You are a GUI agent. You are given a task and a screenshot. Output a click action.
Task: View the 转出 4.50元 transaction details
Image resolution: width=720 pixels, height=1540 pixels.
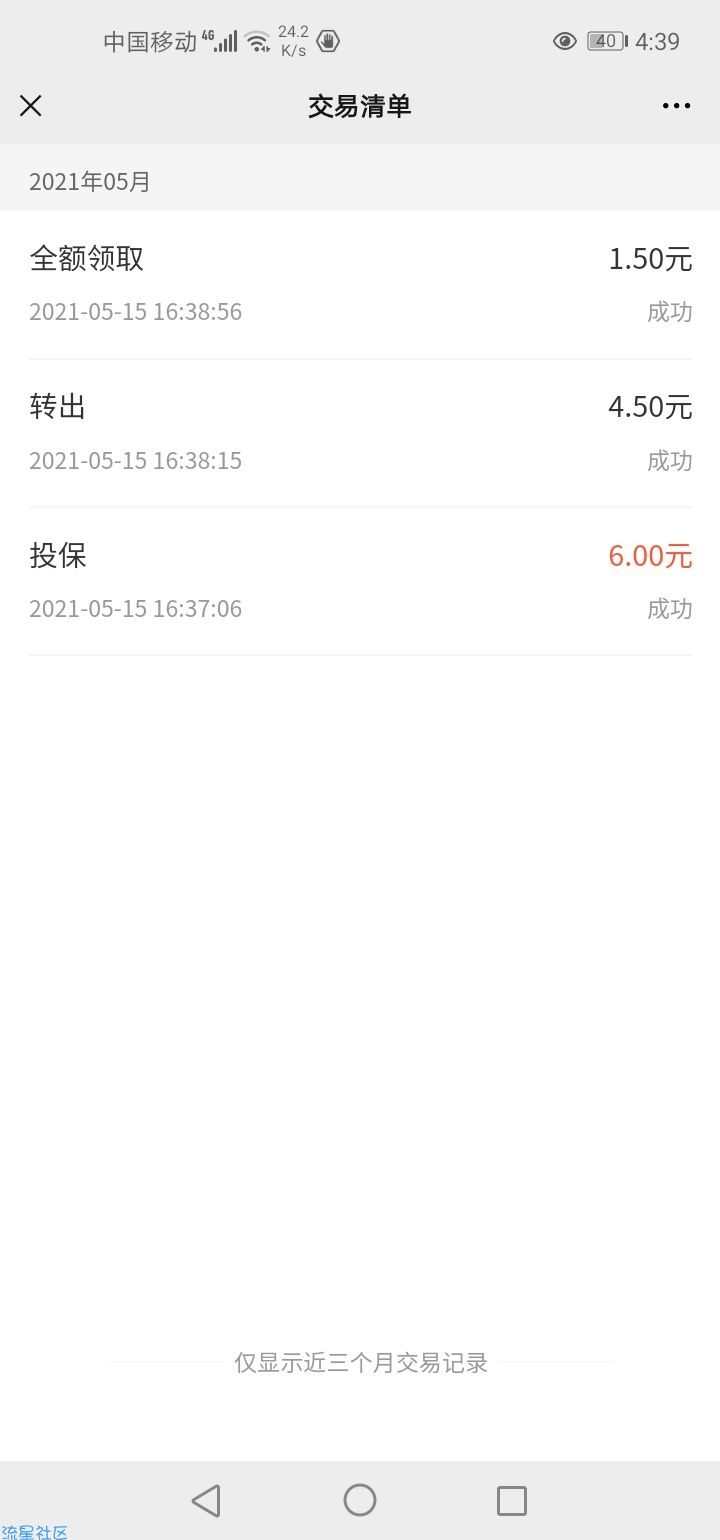360,433
